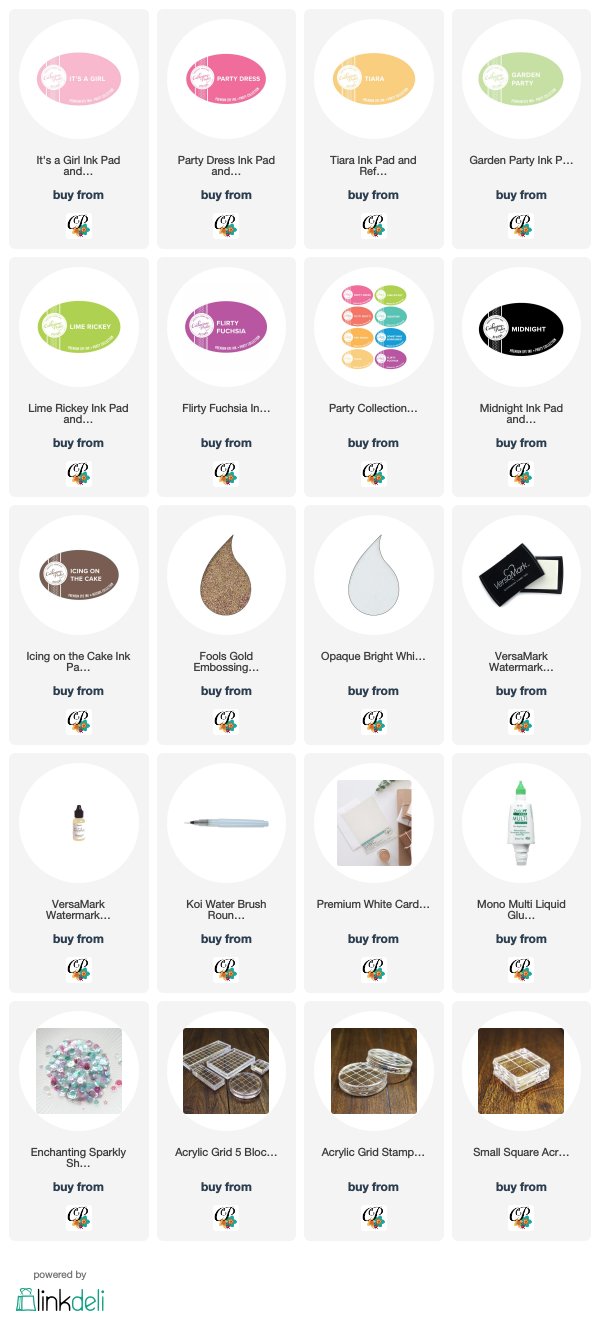View the Acrylic Grid 5 Block product
Viewport: 600px width, 1321px height.
click(226, 1121)
